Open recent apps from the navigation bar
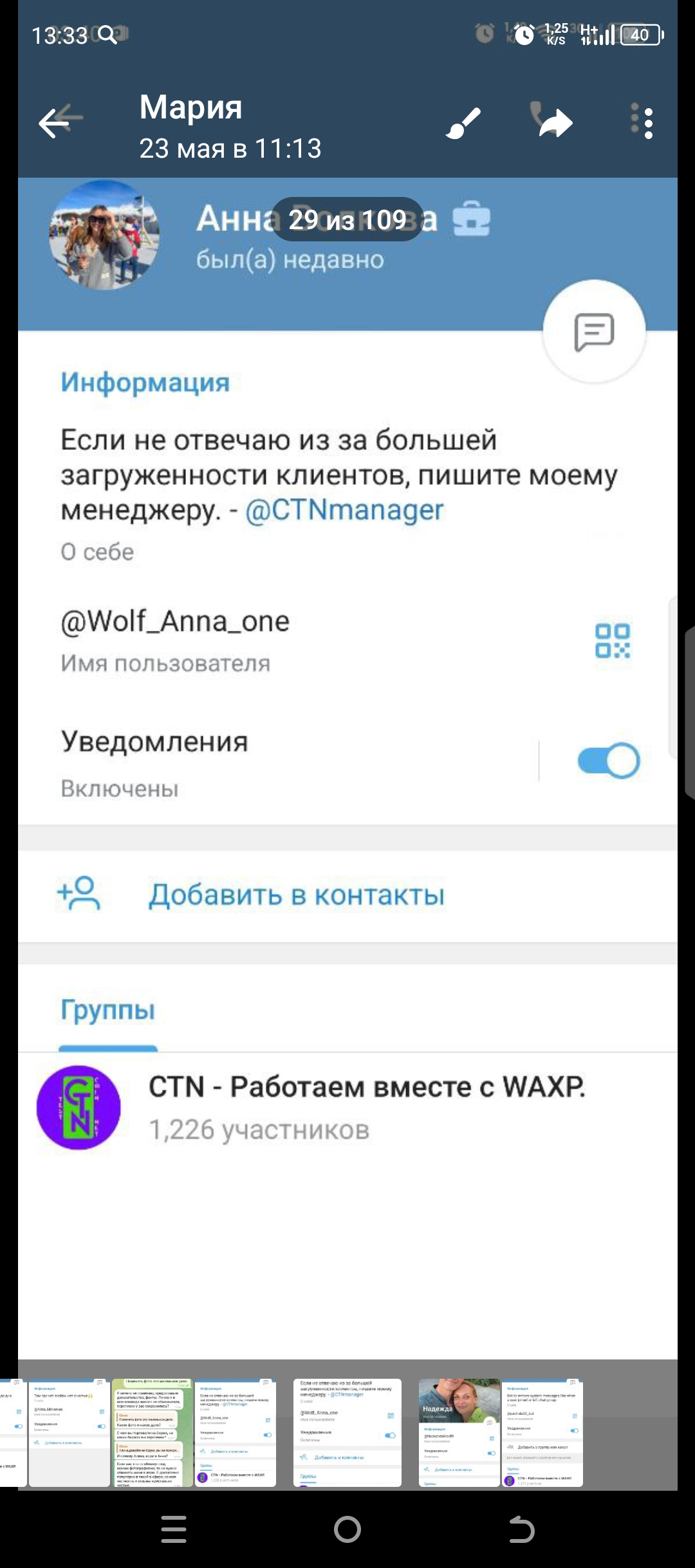 point(174,1529)
